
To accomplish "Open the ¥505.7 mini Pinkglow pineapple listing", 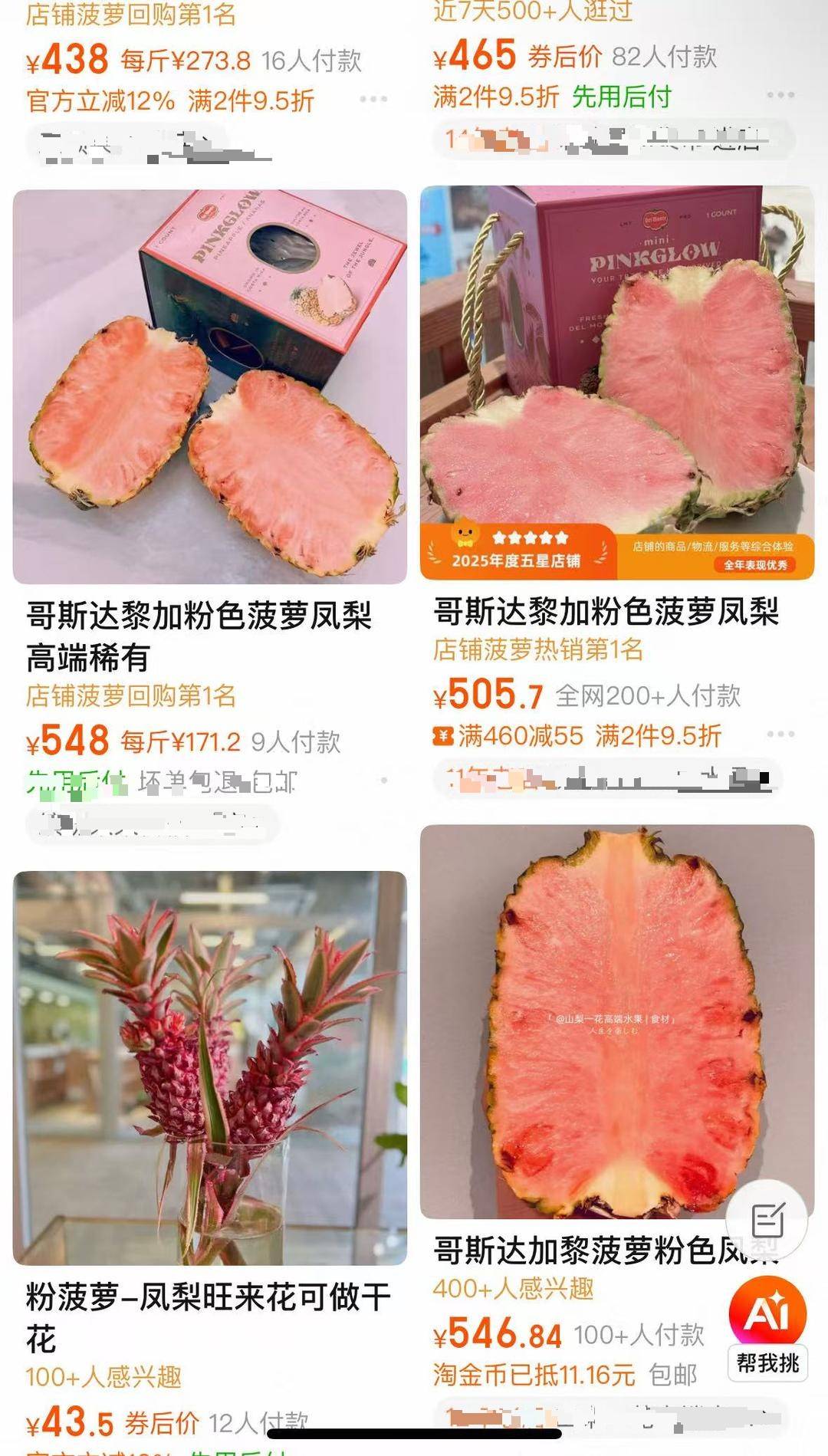I will point(616,382).
